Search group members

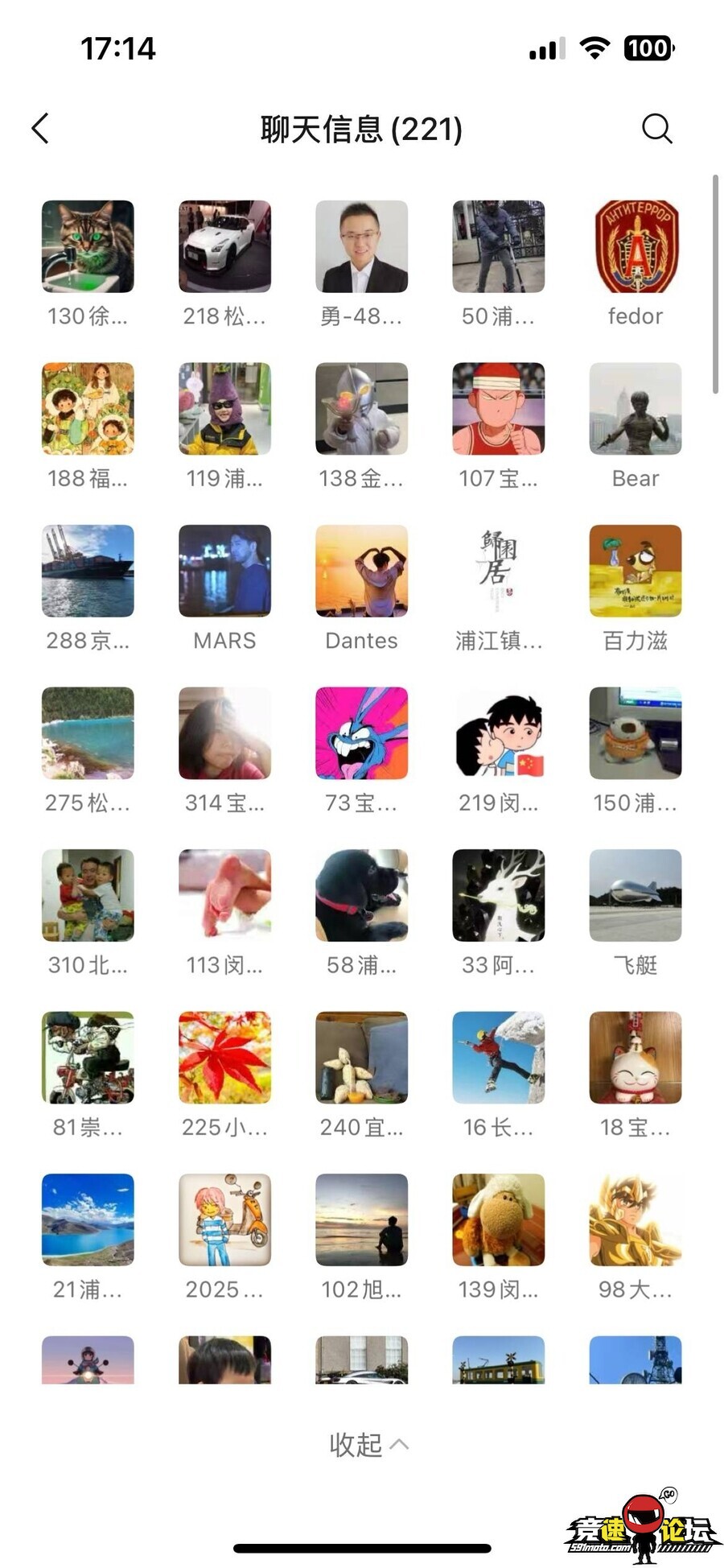tap(656, 129)
